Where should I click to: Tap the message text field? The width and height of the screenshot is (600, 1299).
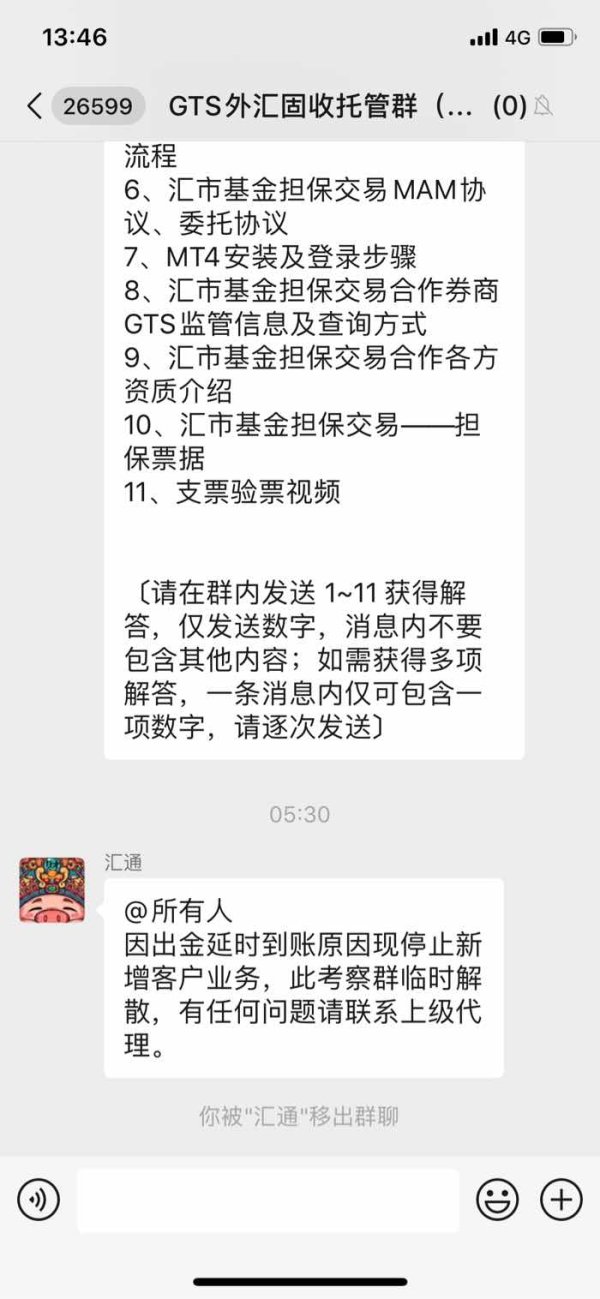point(268,1200)
